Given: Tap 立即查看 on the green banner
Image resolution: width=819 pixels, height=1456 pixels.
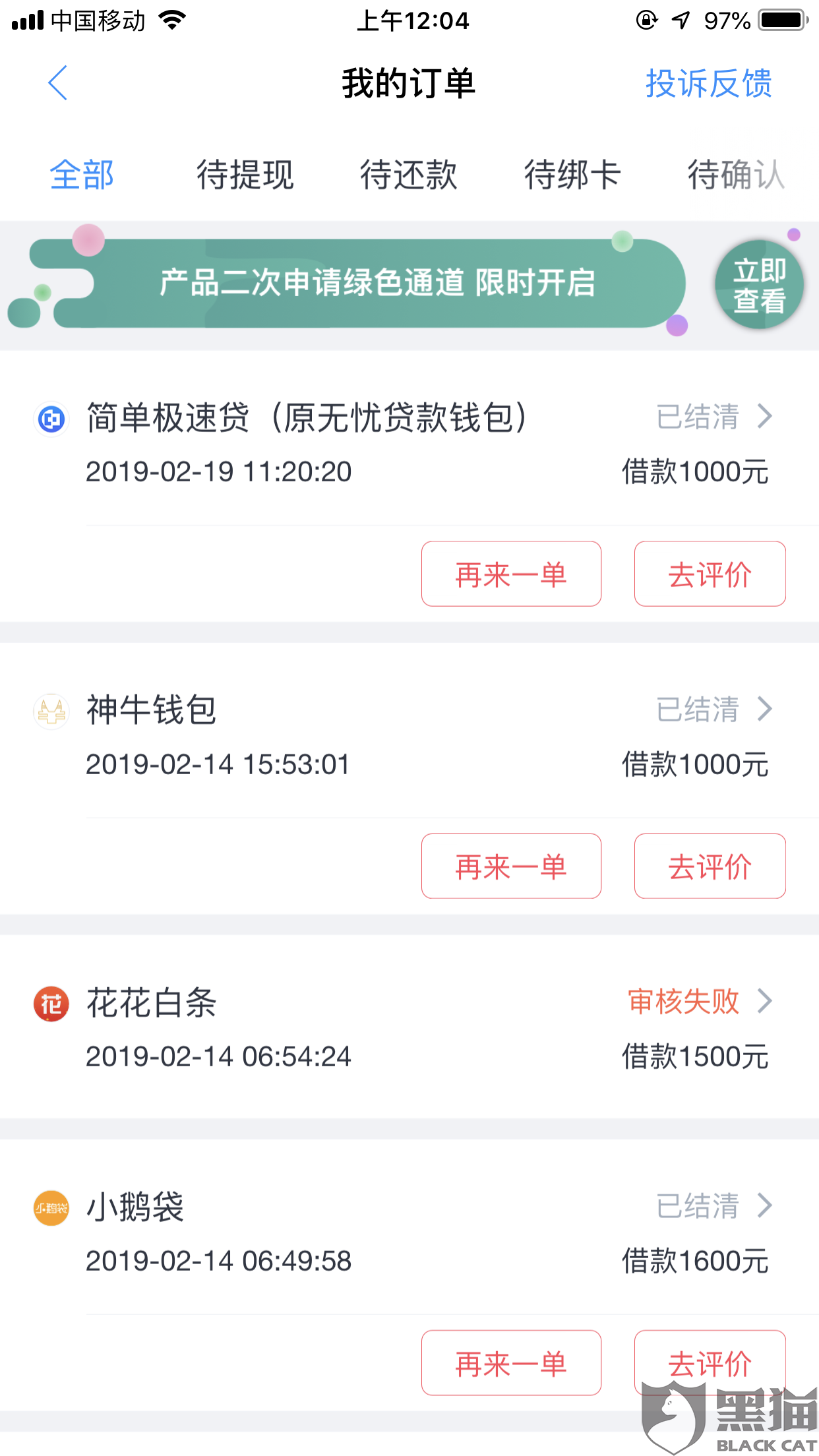Looking at the screenshot, I should [x=759, y=285].
